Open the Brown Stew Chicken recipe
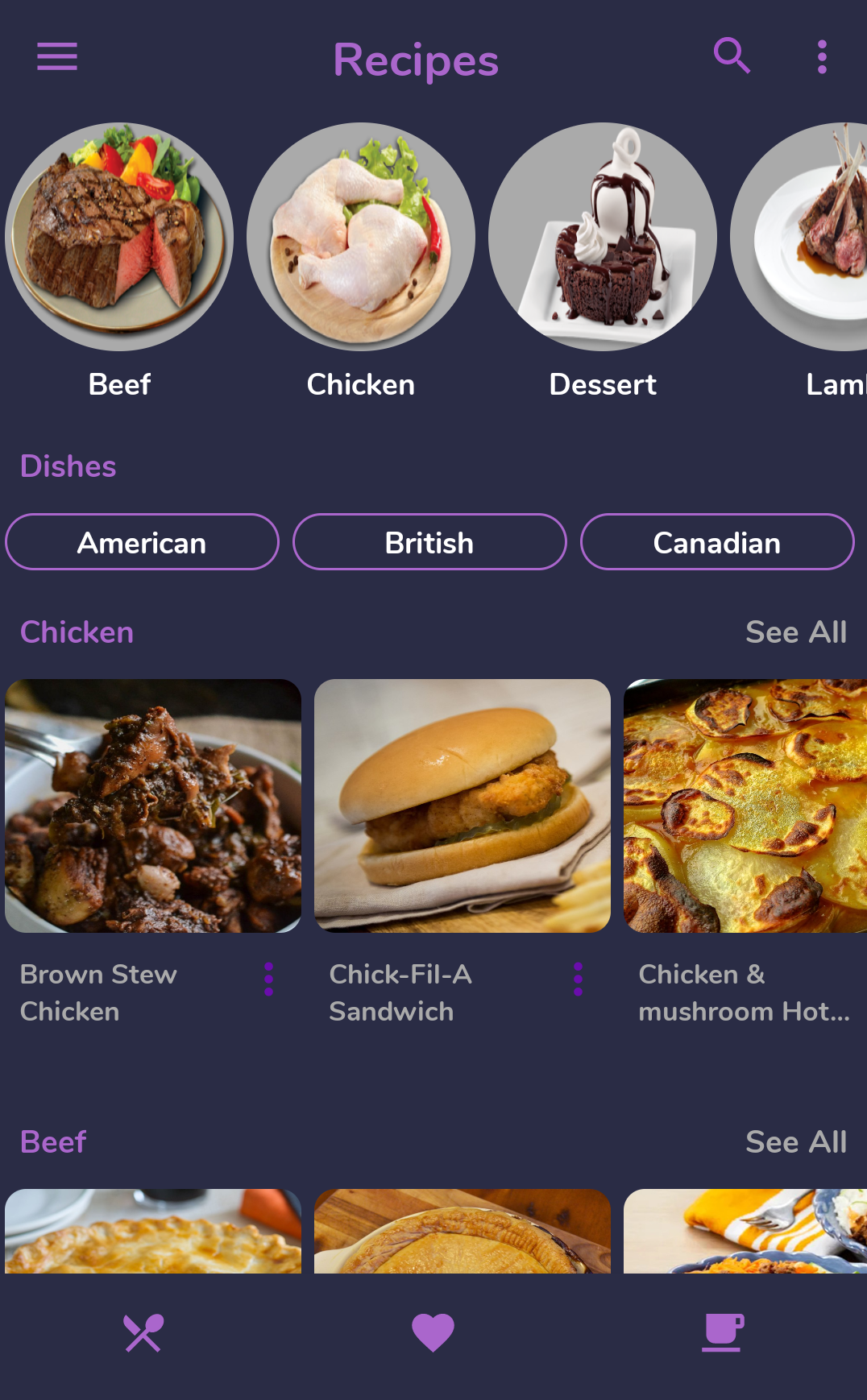 pos(154,804)
